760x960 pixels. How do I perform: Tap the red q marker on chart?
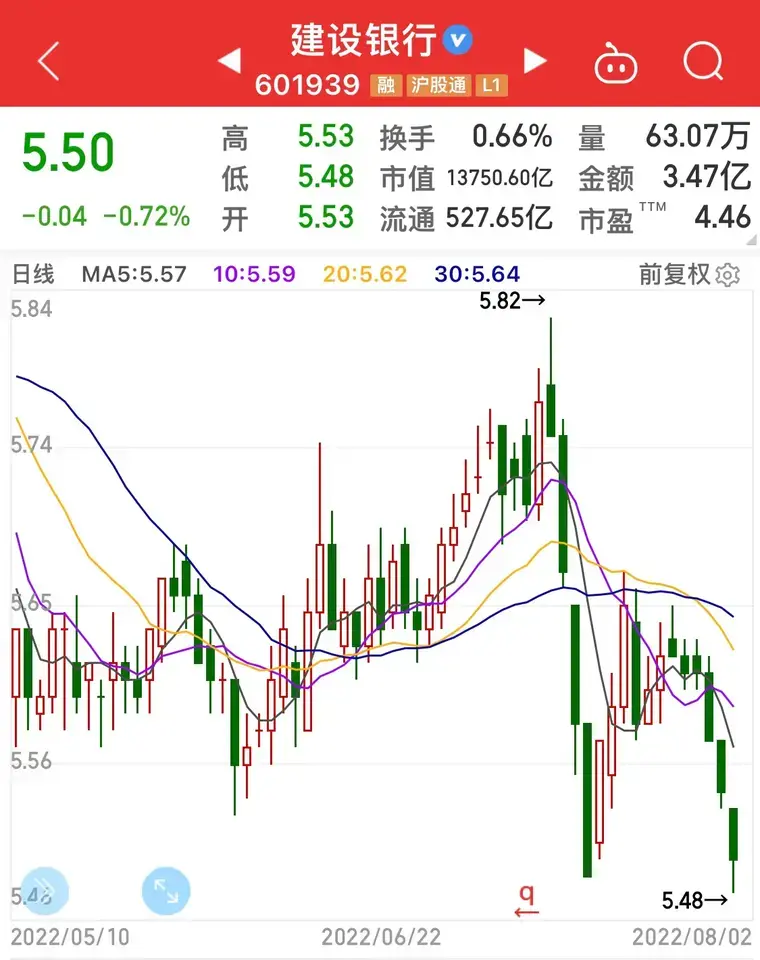(x=527, y=898)
